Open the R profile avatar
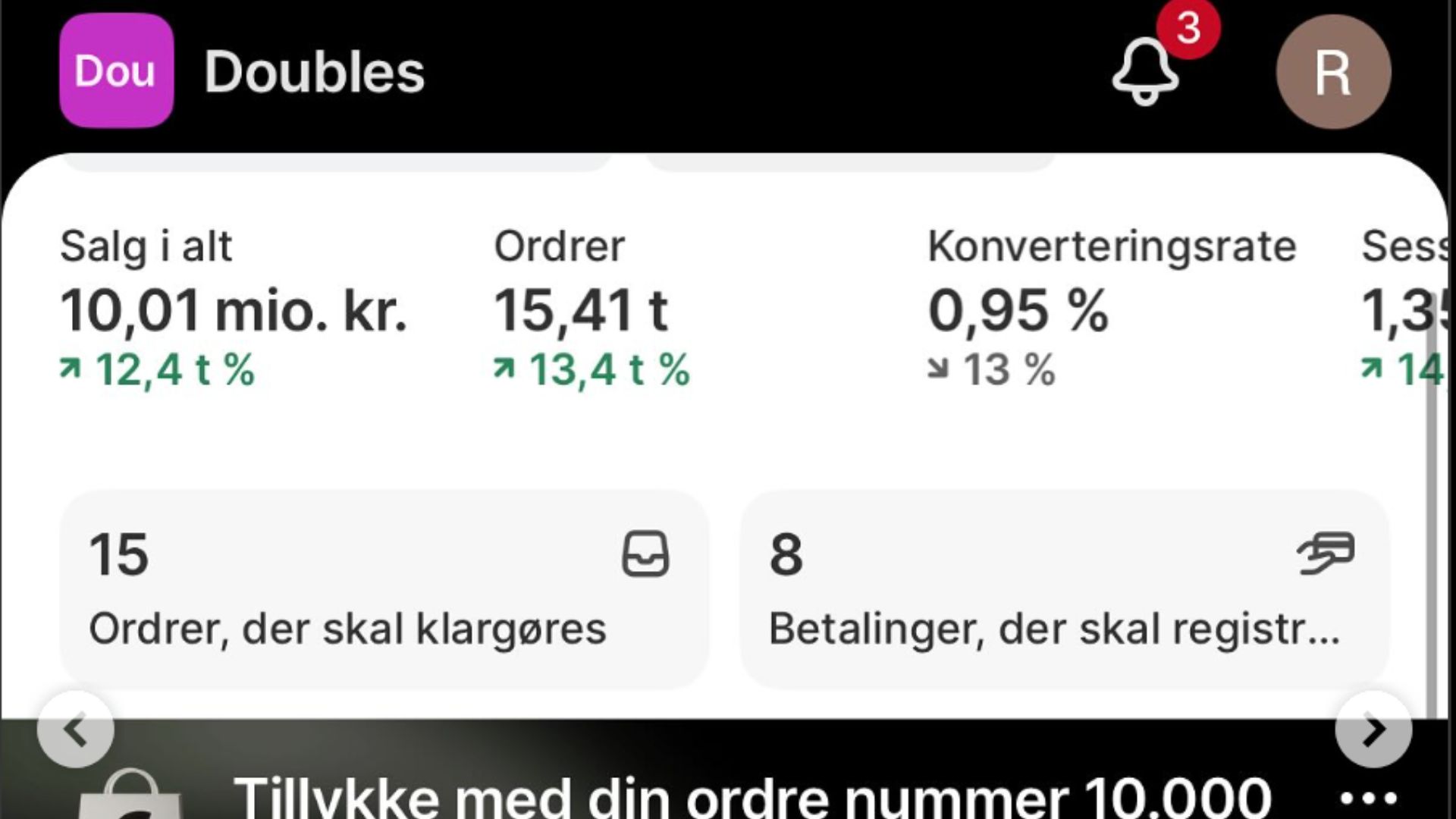Image resolution: width=1456 pixels, height=819 pixels. point(1333,72)
